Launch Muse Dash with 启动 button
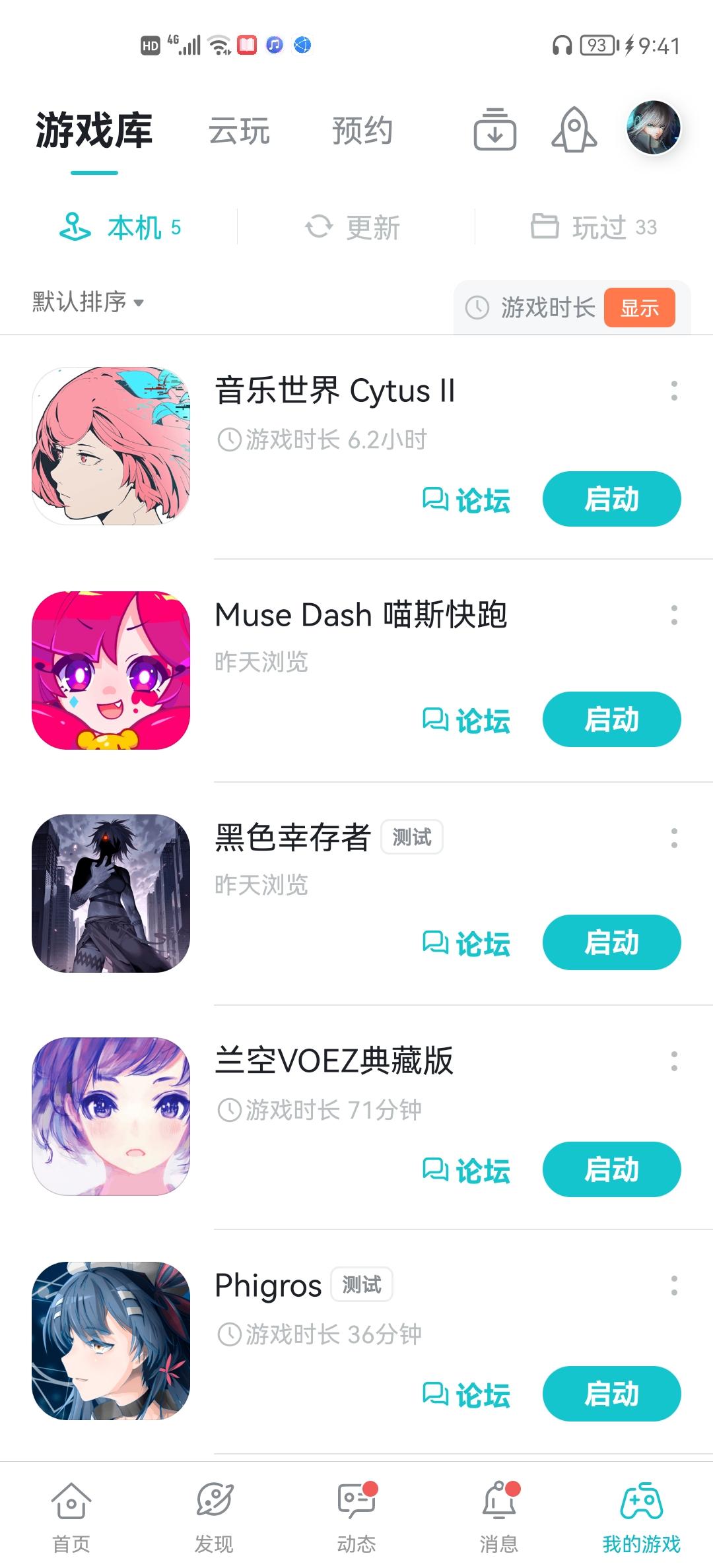Viewport: 713px width, 1568px height. [x=611, y=720]
